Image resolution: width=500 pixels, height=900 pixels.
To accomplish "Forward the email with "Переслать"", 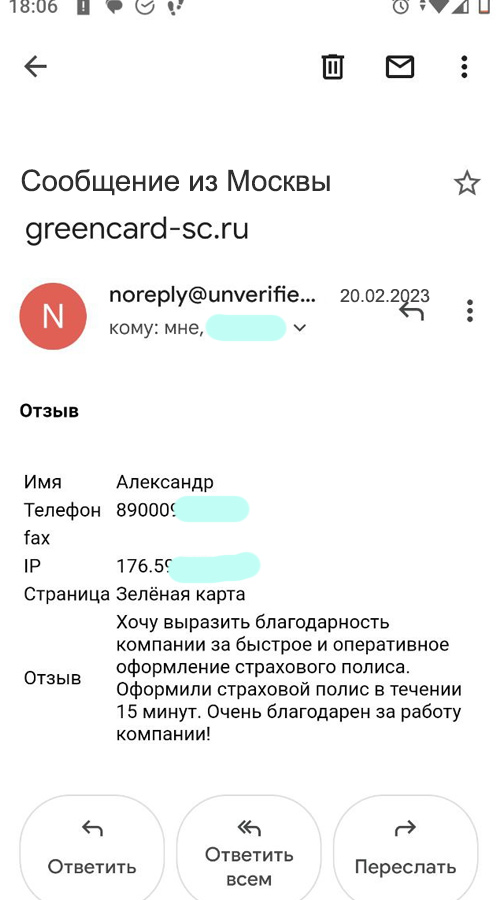I will pos(405,848).
